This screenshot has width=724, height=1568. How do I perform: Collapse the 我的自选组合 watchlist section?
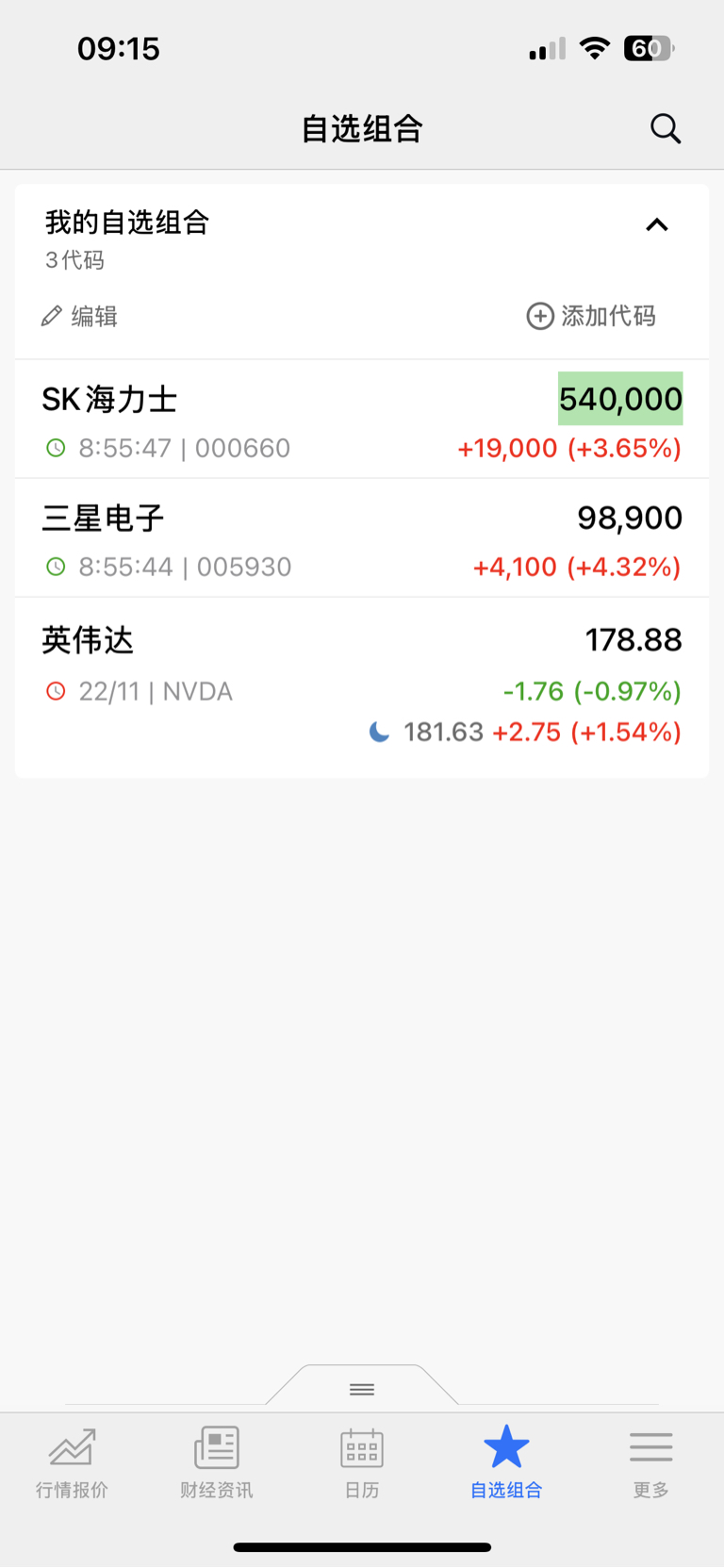tap(657, 224)
